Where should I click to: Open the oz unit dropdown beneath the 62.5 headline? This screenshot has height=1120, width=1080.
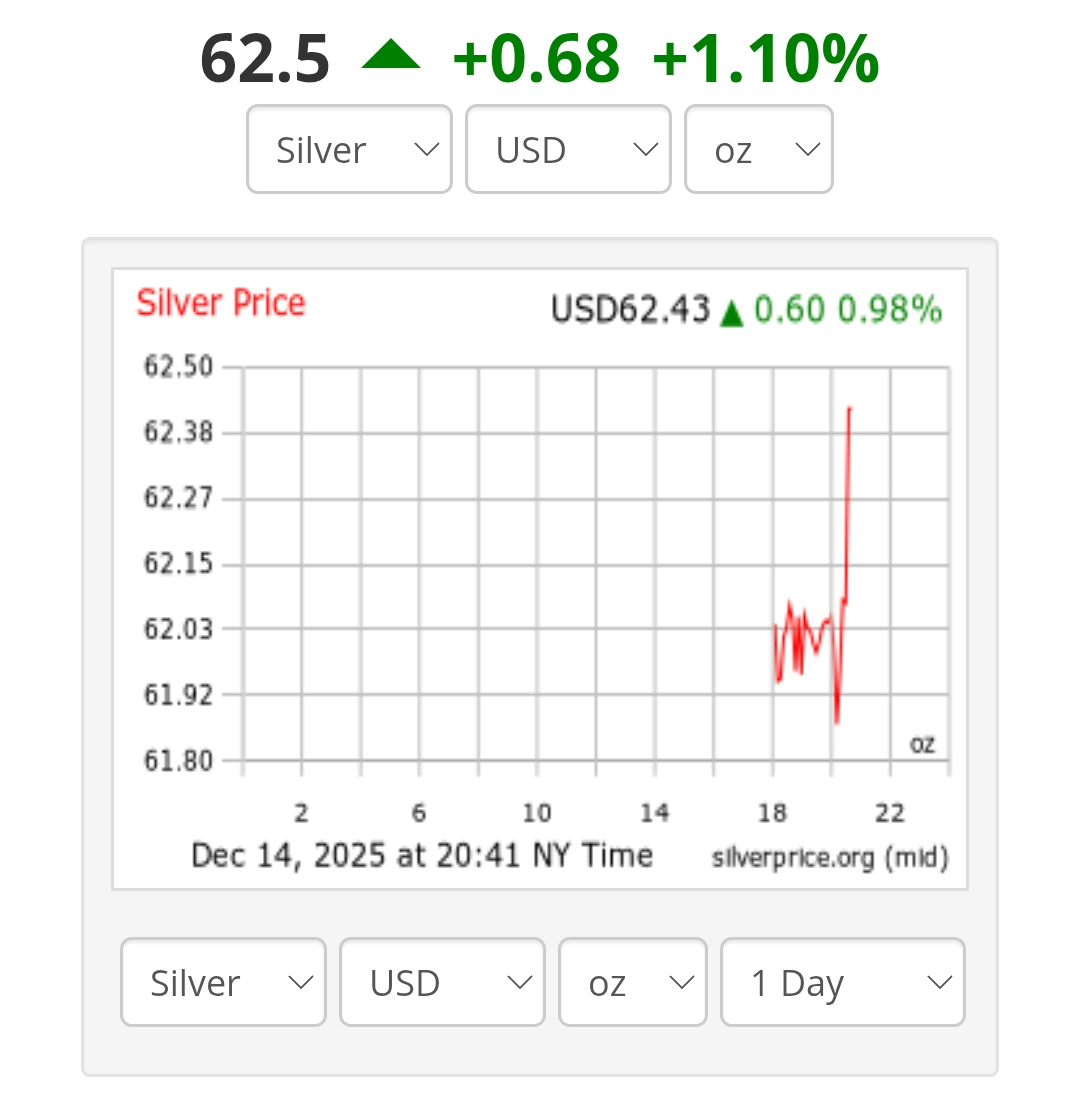coord(758,149)
